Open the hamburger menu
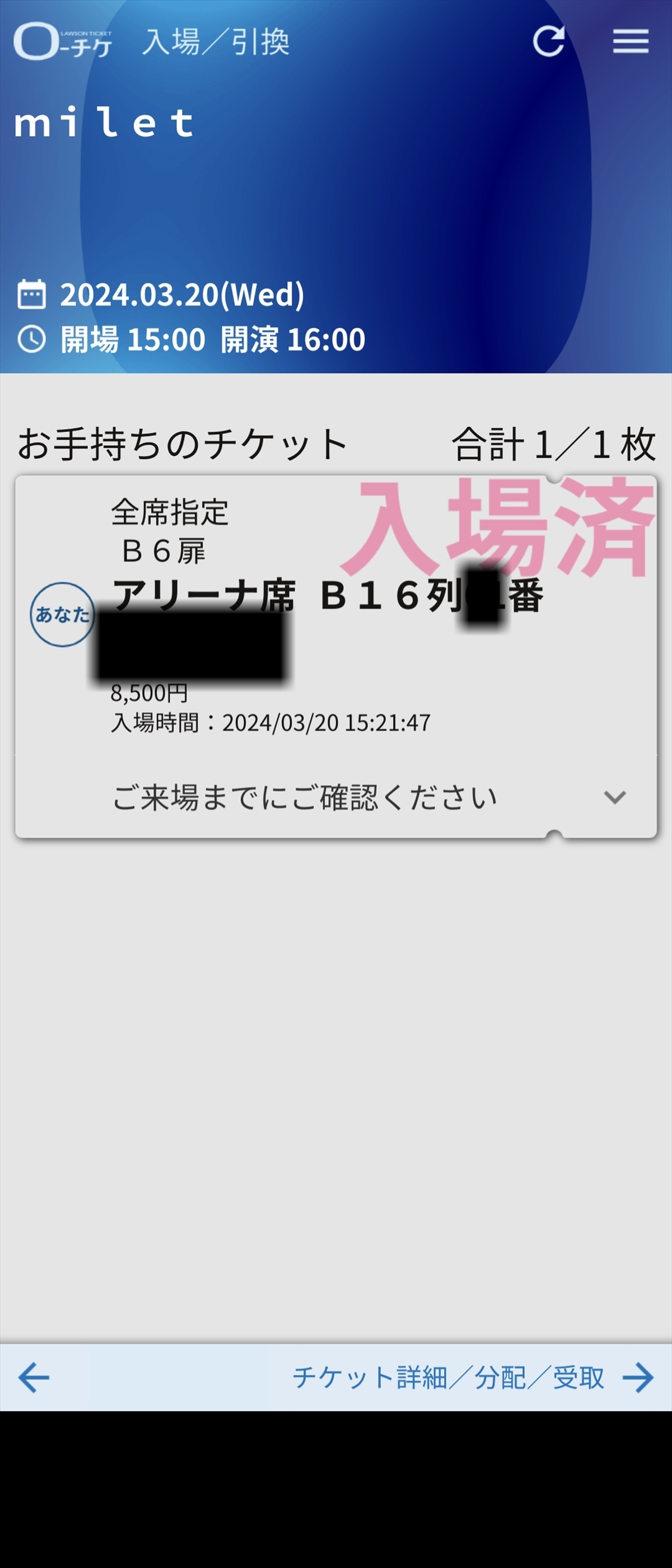The height and width of the screenshot is (1568, 672). (x=630, y=41)
